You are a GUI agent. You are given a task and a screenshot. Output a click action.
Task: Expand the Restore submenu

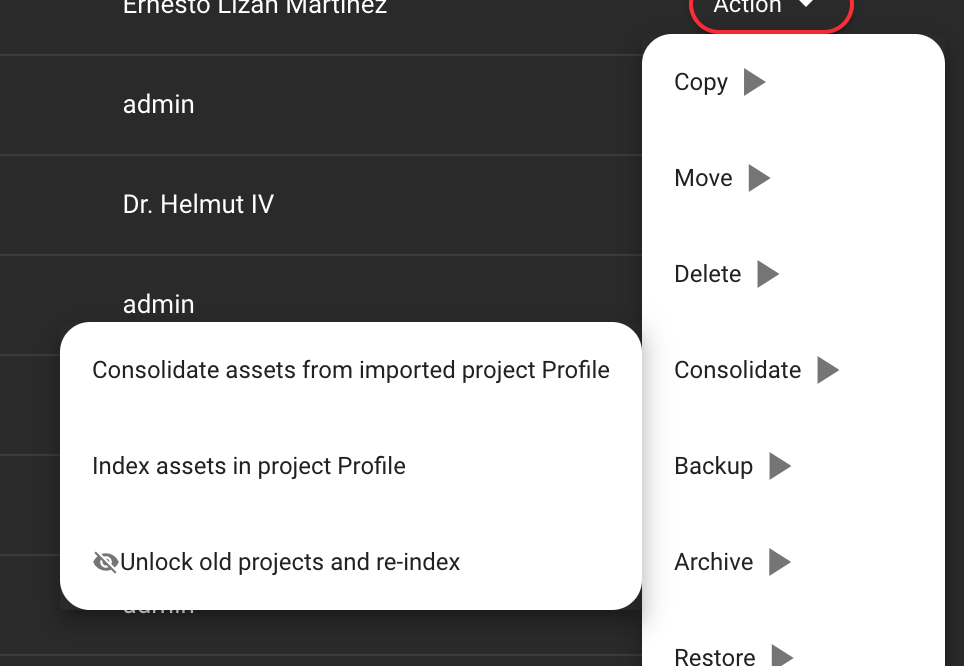pyautogui.click(x=734, y=655)
